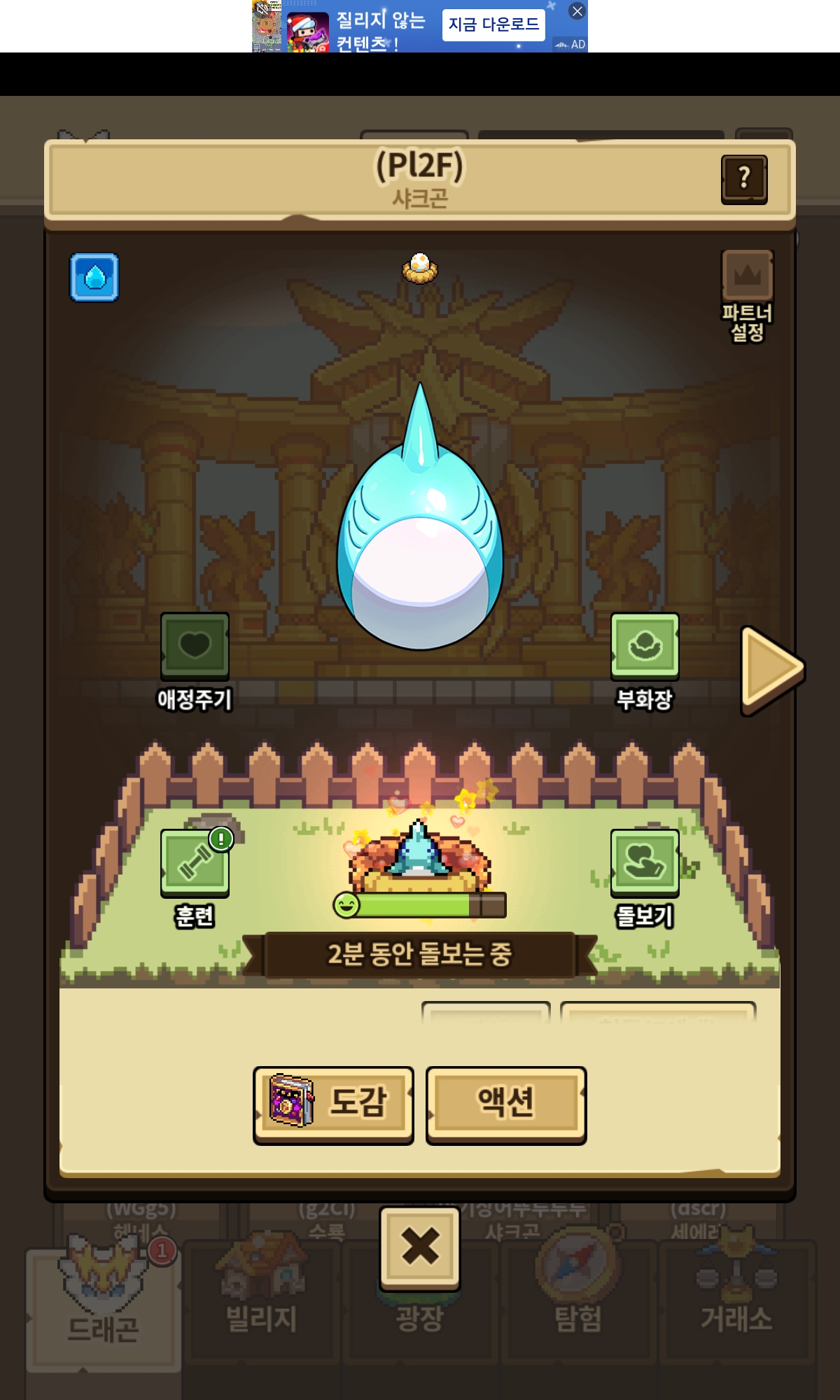Close the dragon panel with X

coord(420,1247)
